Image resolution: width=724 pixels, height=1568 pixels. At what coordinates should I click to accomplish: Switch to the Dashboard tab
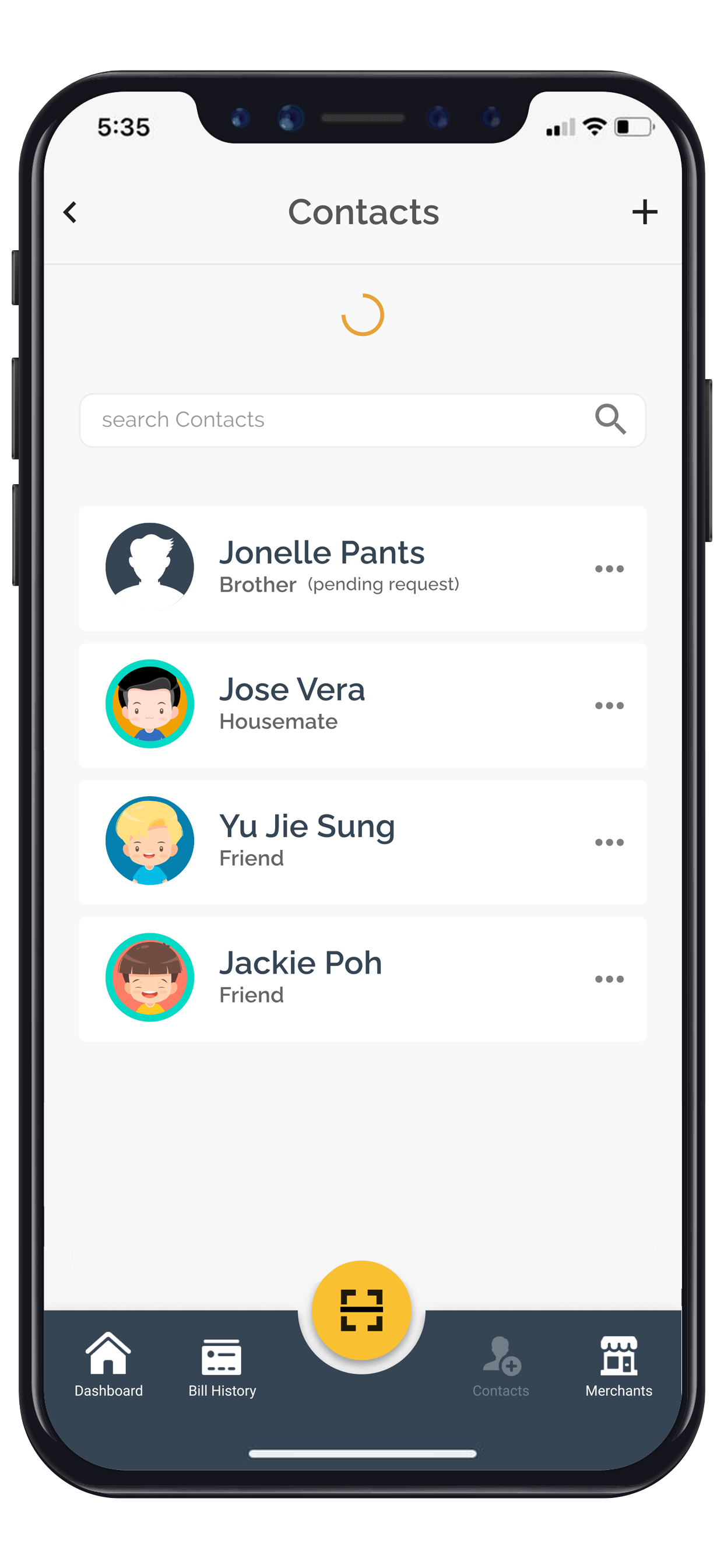(108, 1364)
